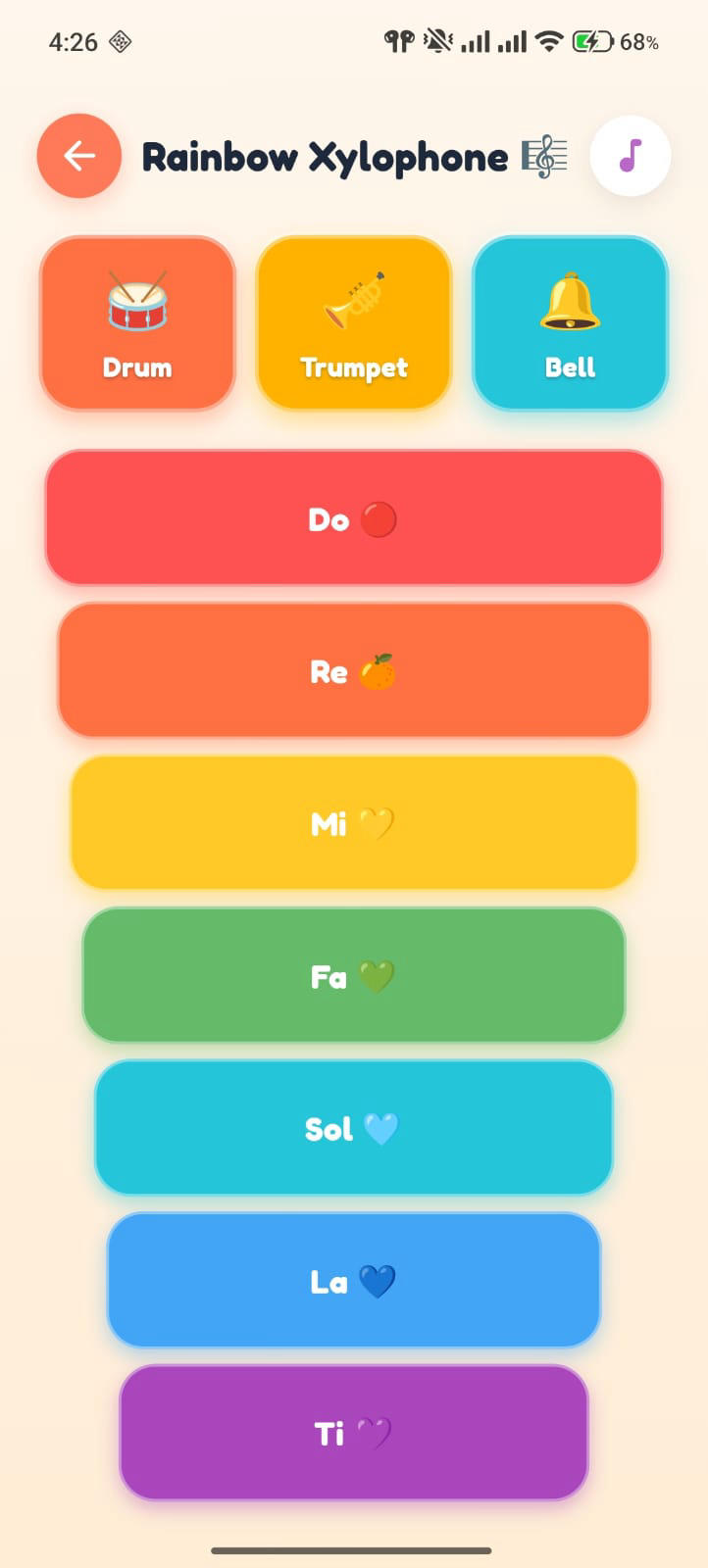Play the teal Sol bar

354,1128
